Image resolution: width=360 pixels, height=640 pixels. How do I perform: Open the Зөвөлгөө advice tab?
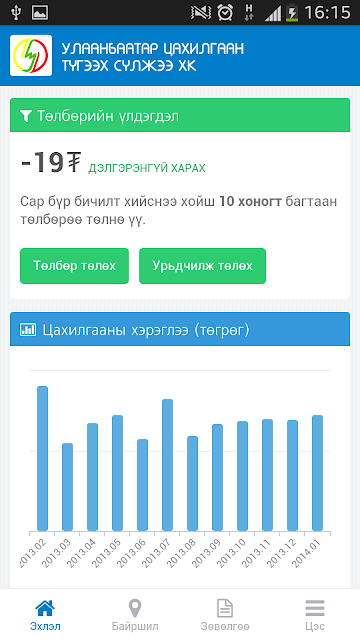(x=225, y=615)
